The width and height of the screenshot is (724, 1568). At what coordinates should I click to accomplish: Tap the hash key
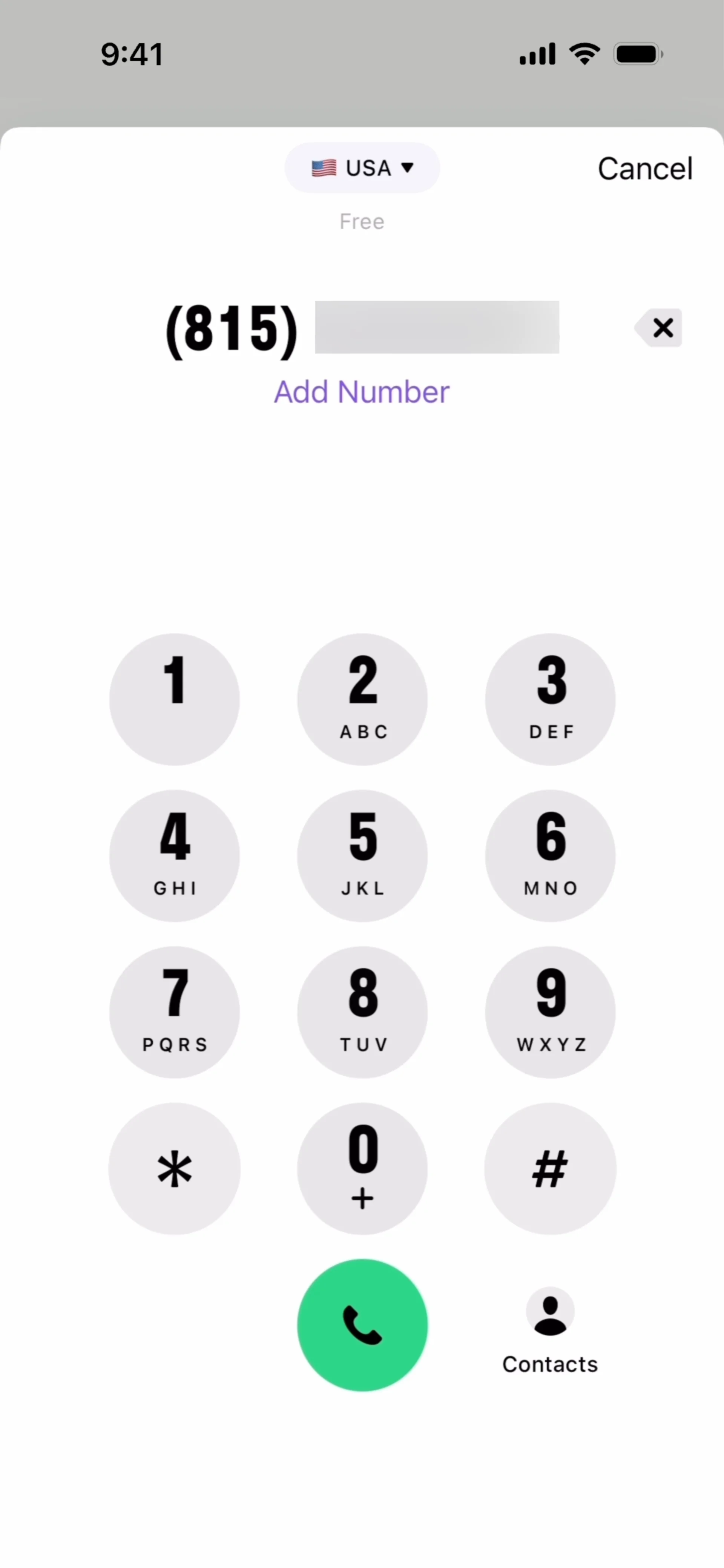(x=551, y=1169)
